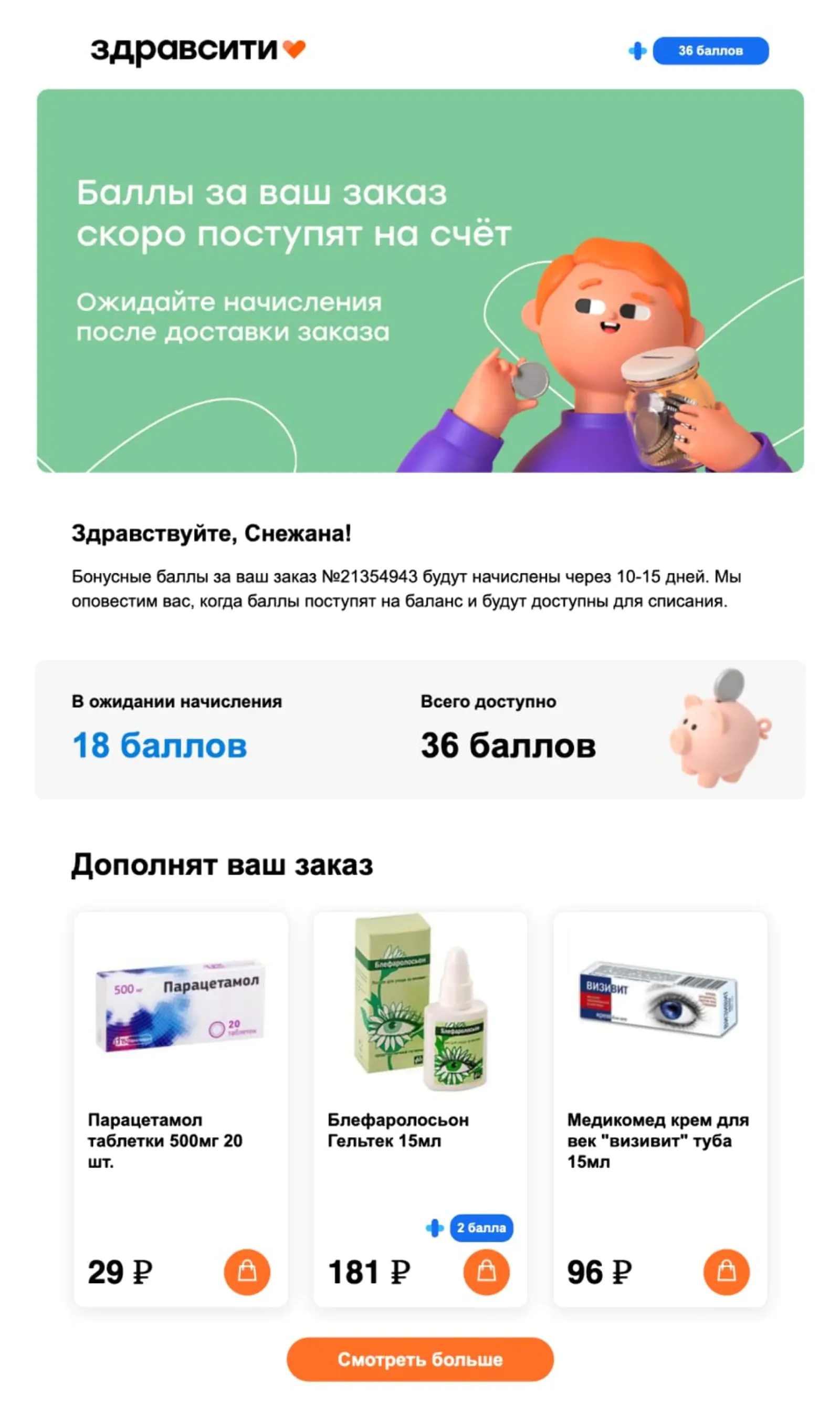Open the 36 баллов bonus badge
The height and width of the screenshot is (1406, 840).
710,51
